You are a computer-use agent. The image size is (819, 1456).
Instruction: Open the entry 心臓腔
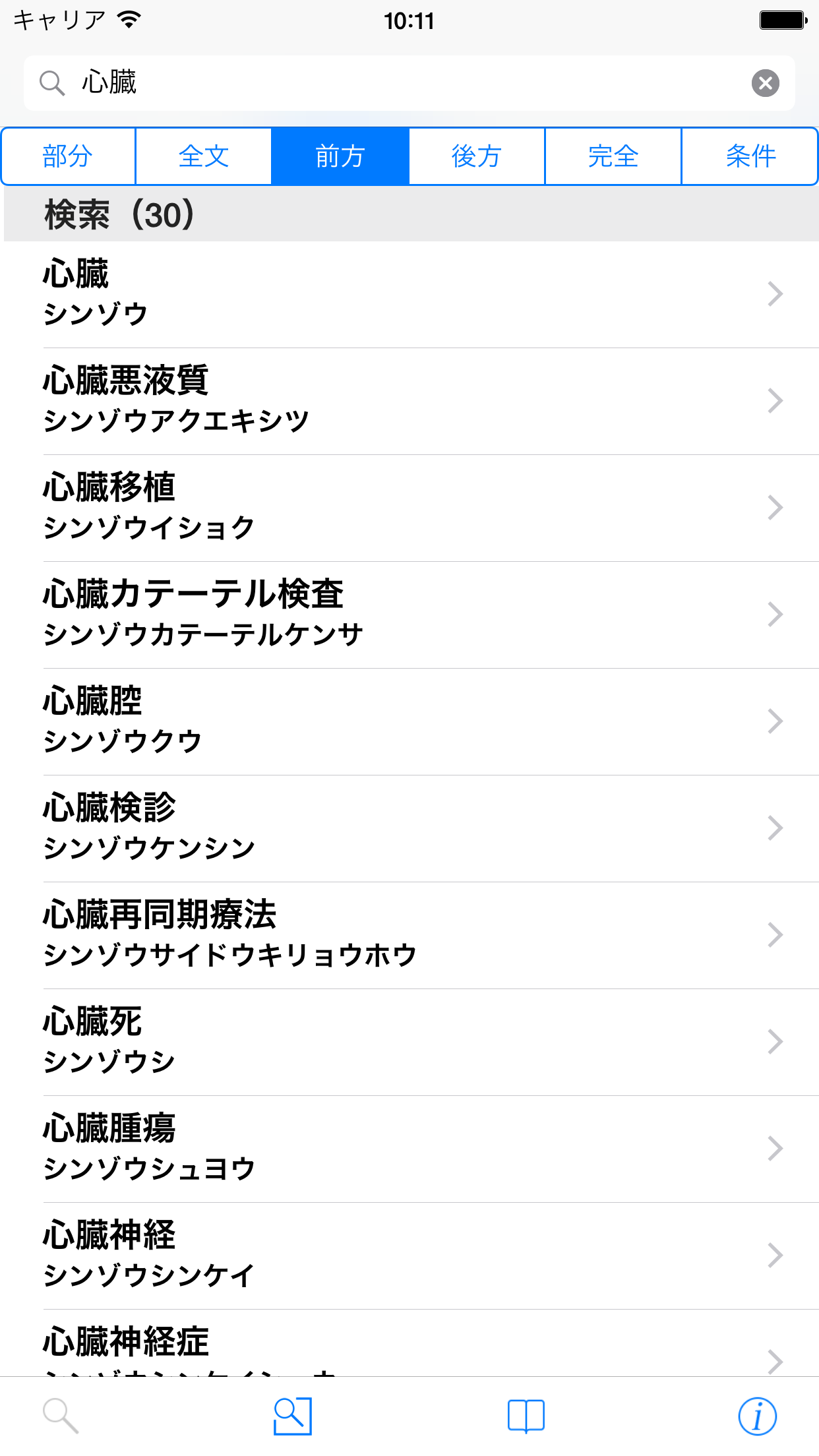click(x=409, y=721)
